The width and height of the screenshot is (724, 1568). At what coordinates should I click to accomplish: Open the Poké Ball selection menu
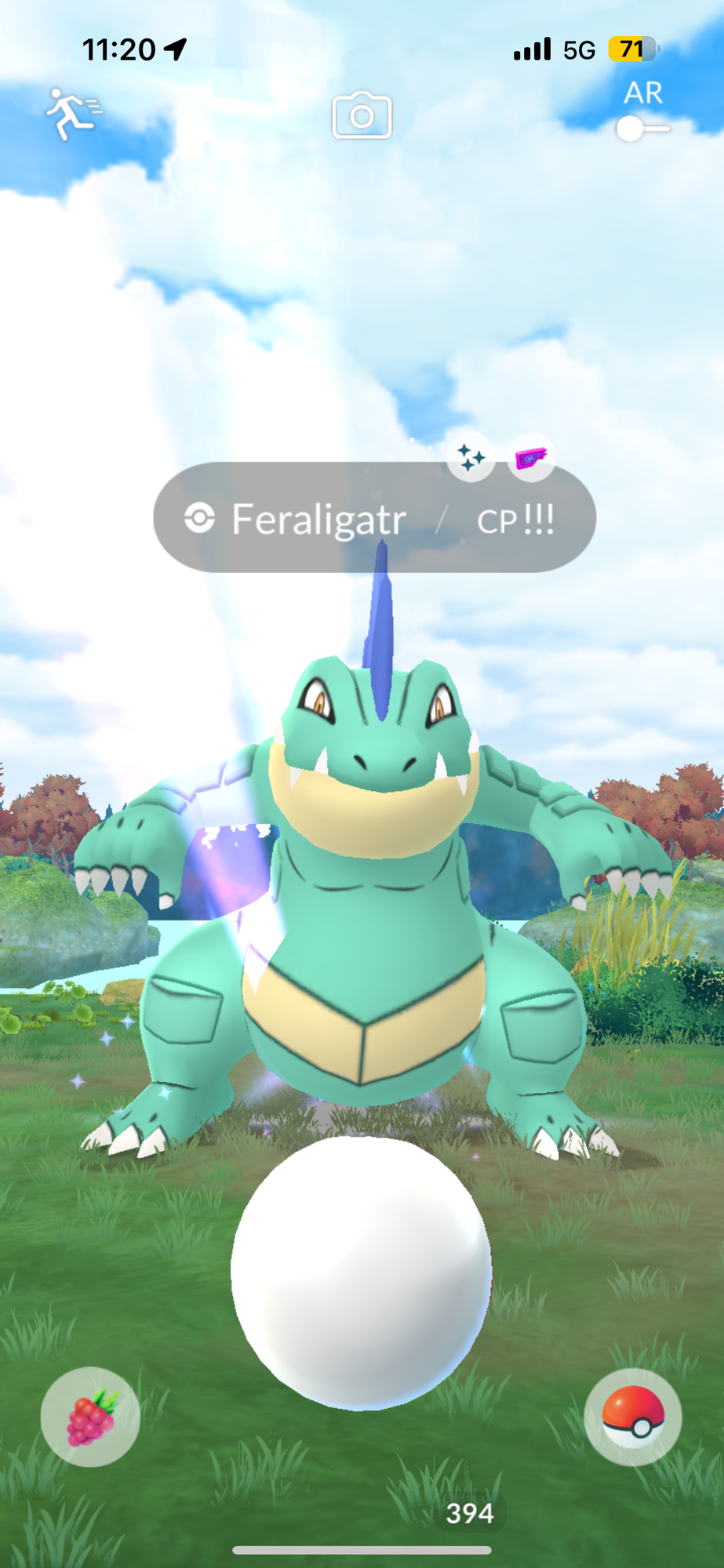point(632,1417)
